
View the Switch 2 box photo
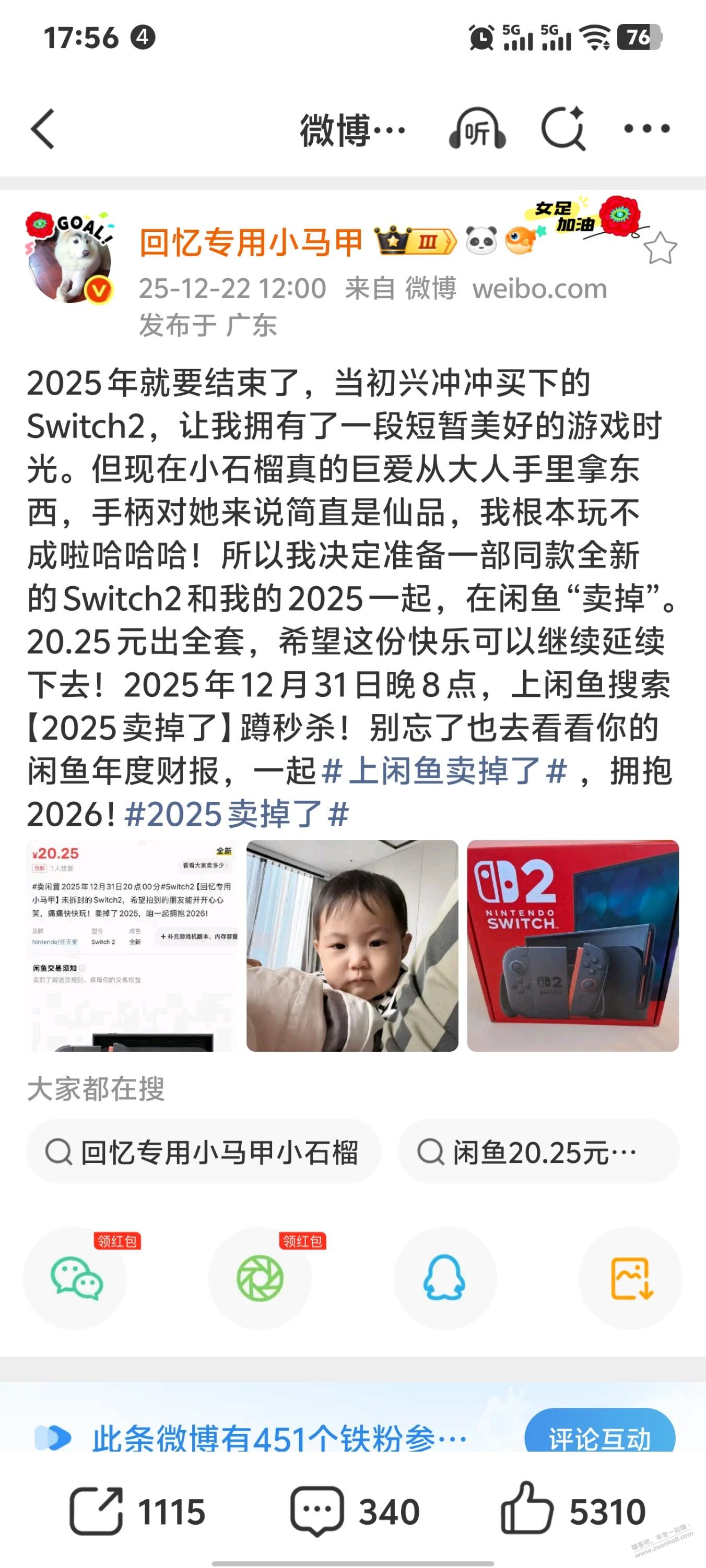(x=573, y=945)
